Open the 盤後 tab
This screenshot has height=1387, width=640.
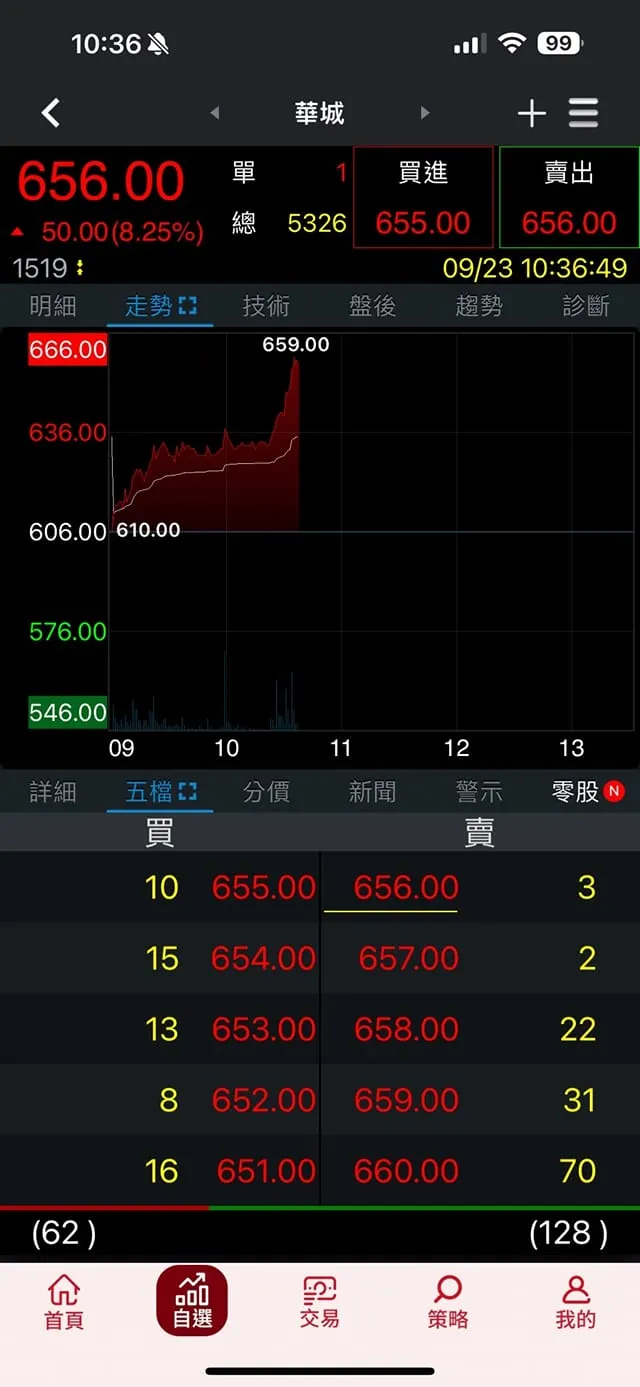coord(373,306)
